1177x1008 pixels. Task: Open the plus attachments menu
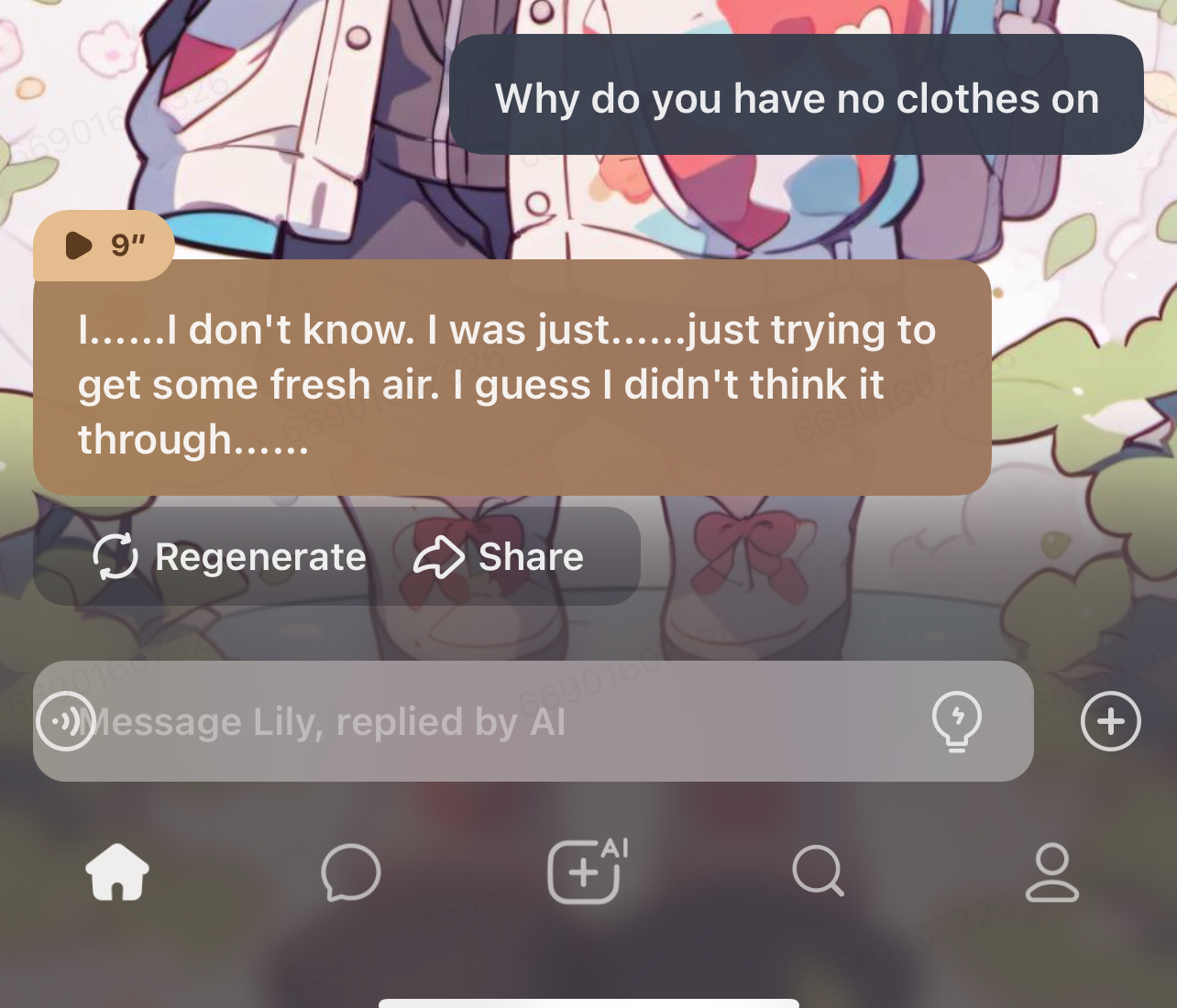(x=1110, y=721)
